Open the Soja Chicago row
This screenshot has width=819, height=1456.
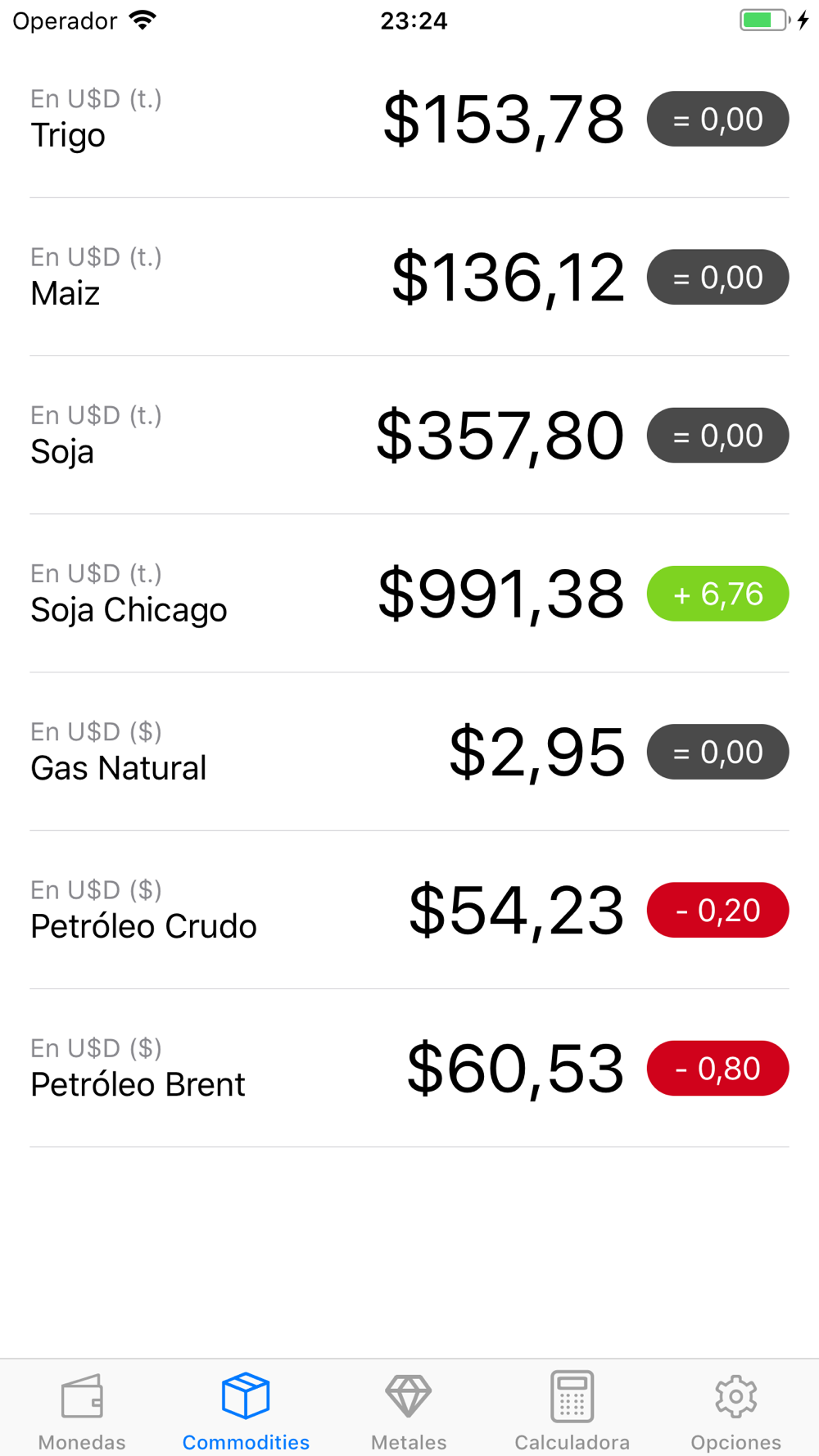tap(409, 593)
